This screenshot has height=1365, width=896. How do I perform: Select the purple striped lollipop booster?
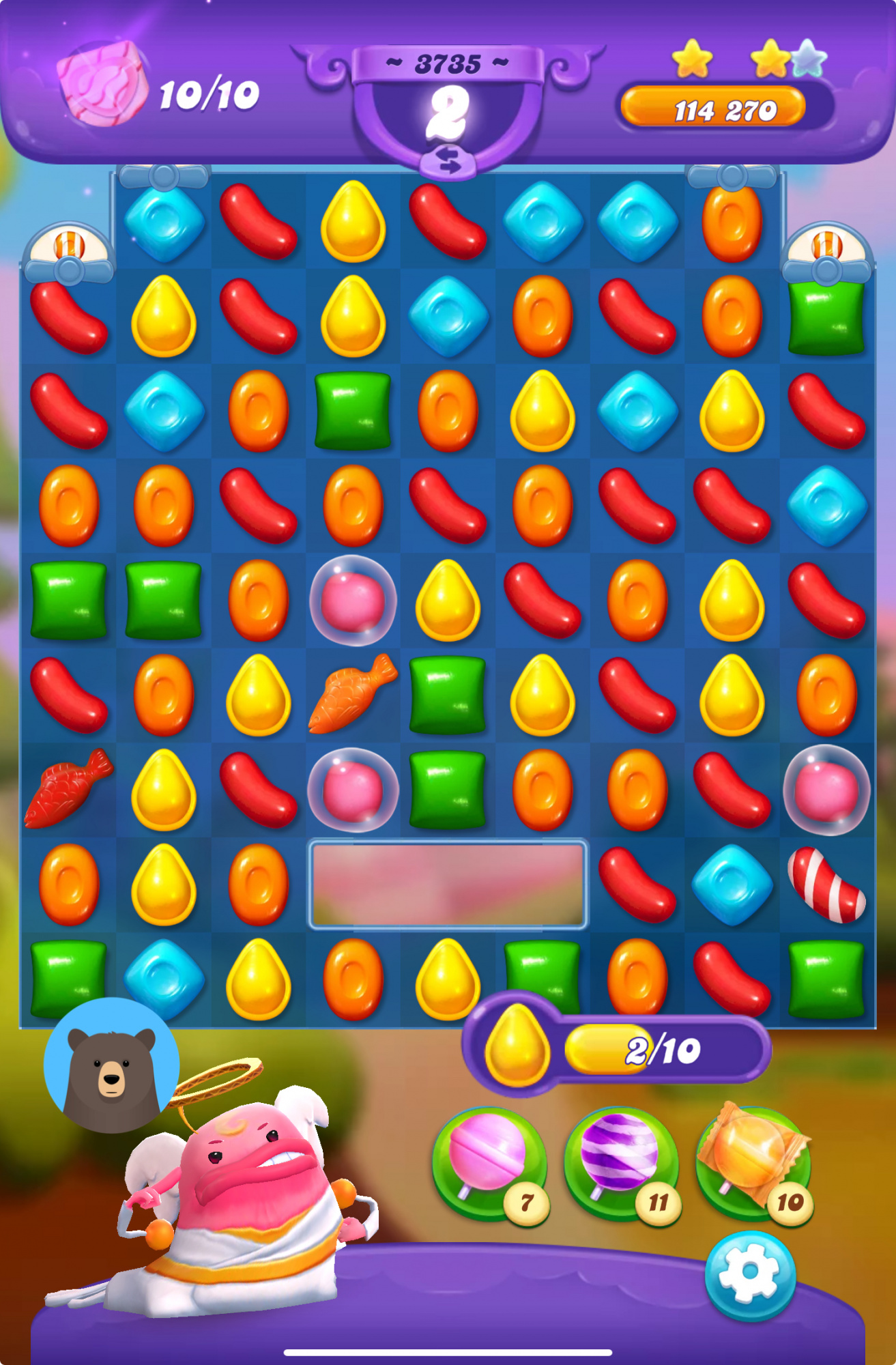pyautogui.click(x=620, y=1162)
